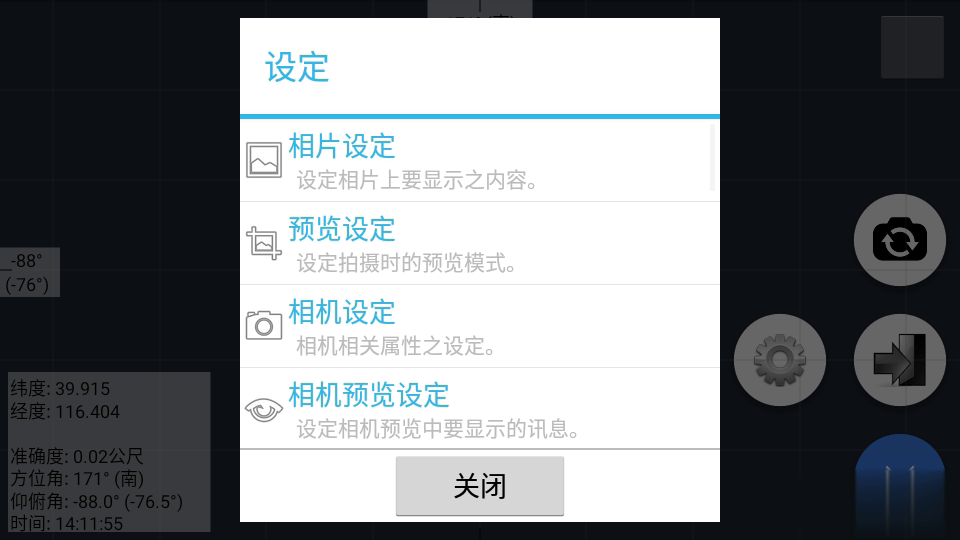Open 相片设定 photo settings

478,160
